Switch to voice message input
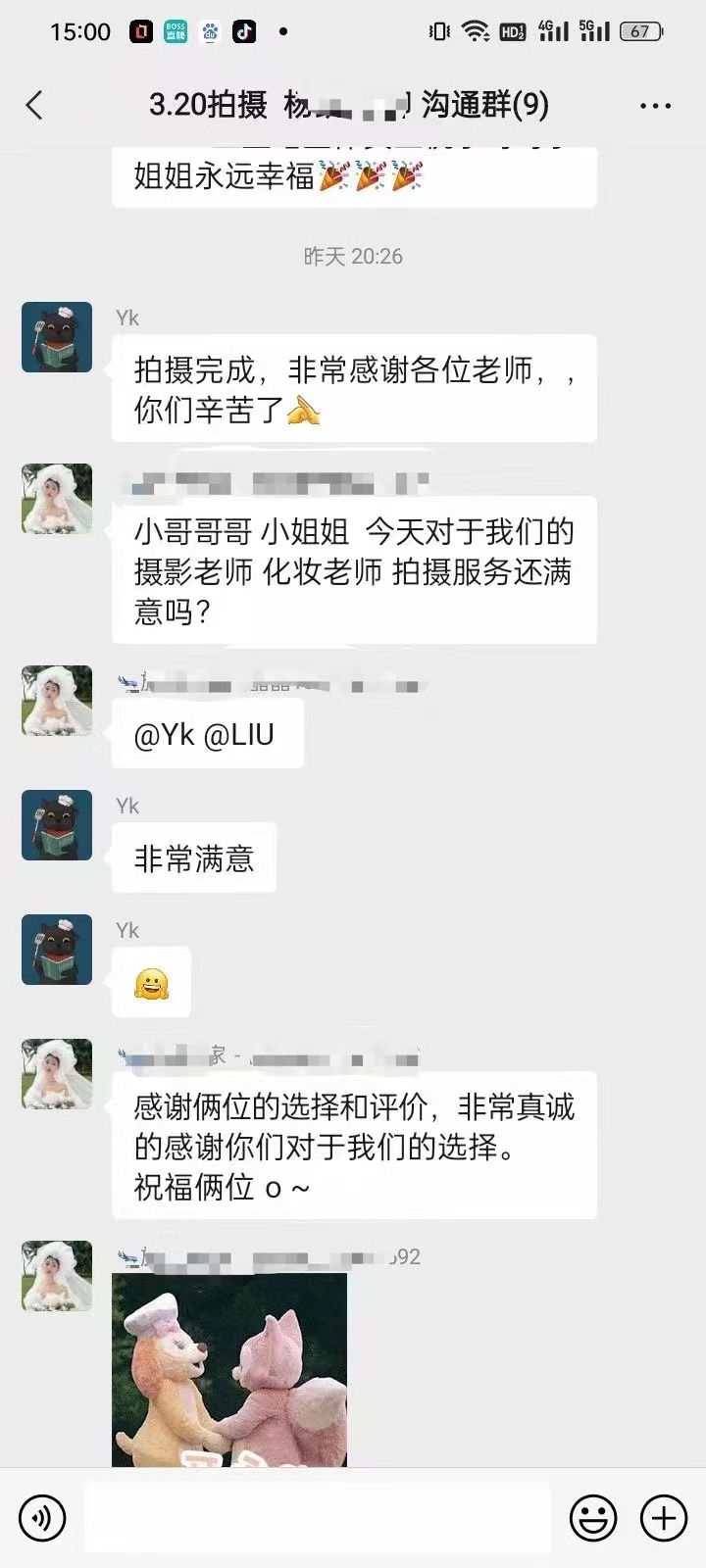 click(42, 1518)
